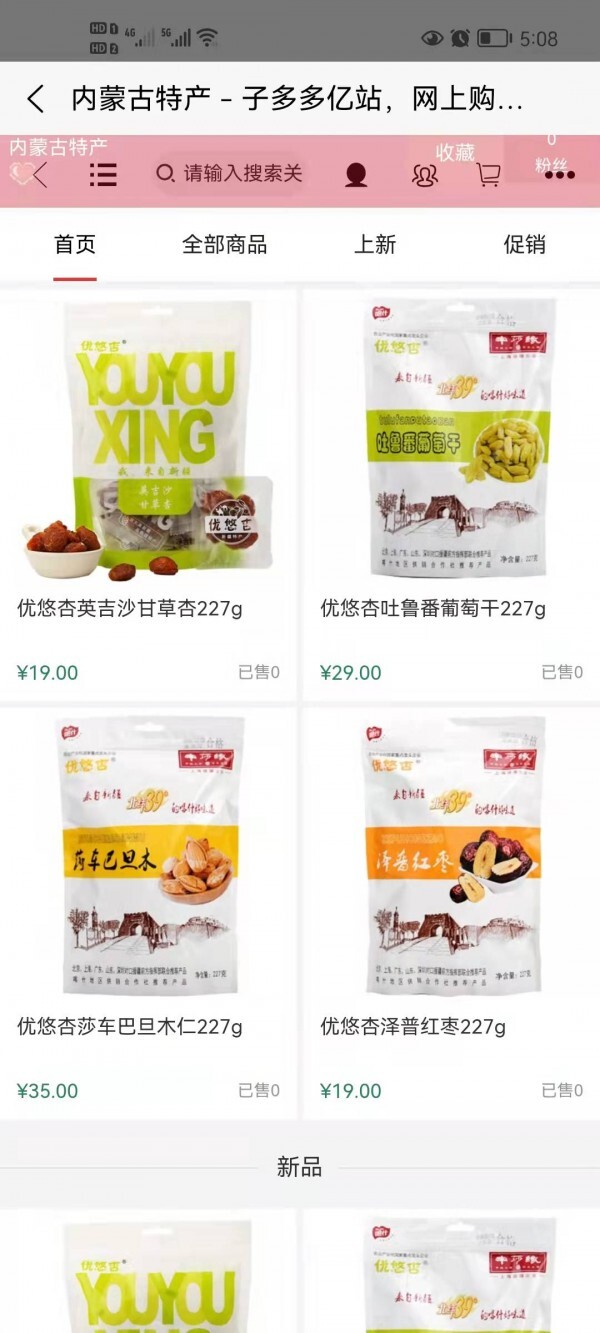This screenshot has height=1333, width=600.
Task: Open the user profile icon
Action: pos(355,175)
